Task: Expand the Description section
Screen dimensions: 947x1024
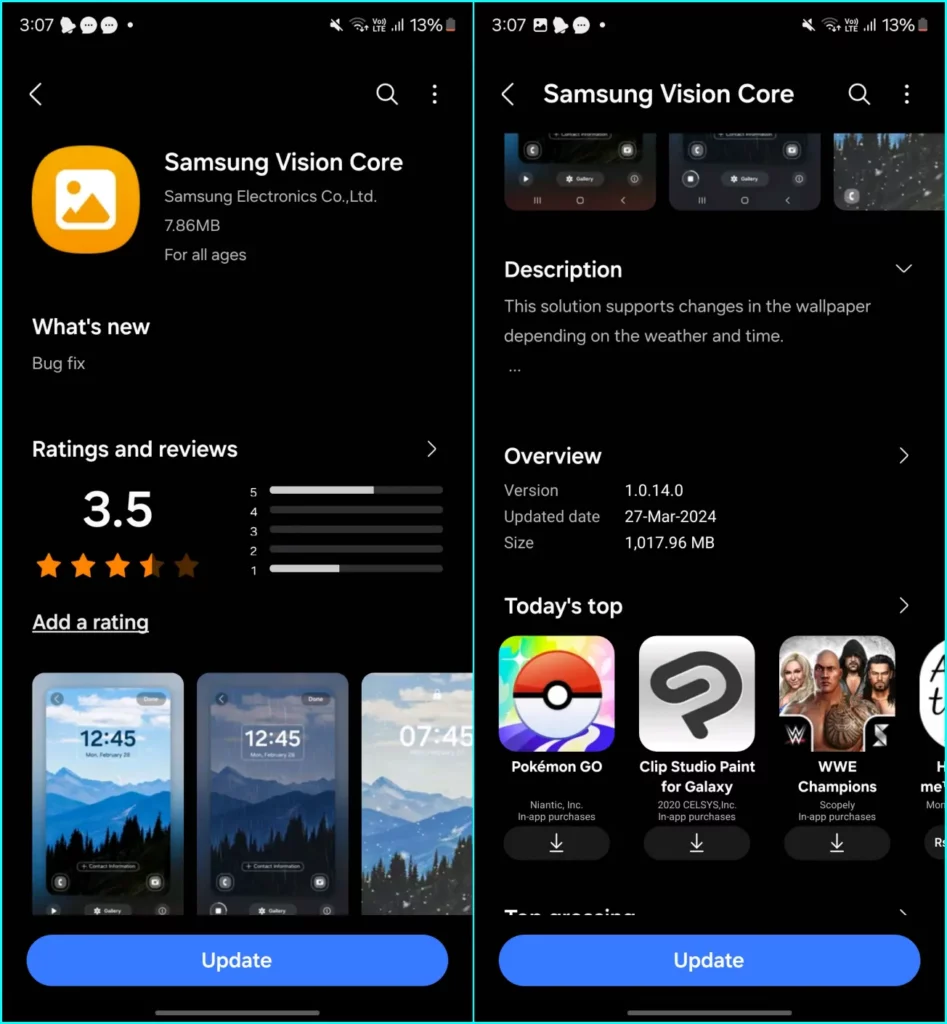Action: coord(904,269)
